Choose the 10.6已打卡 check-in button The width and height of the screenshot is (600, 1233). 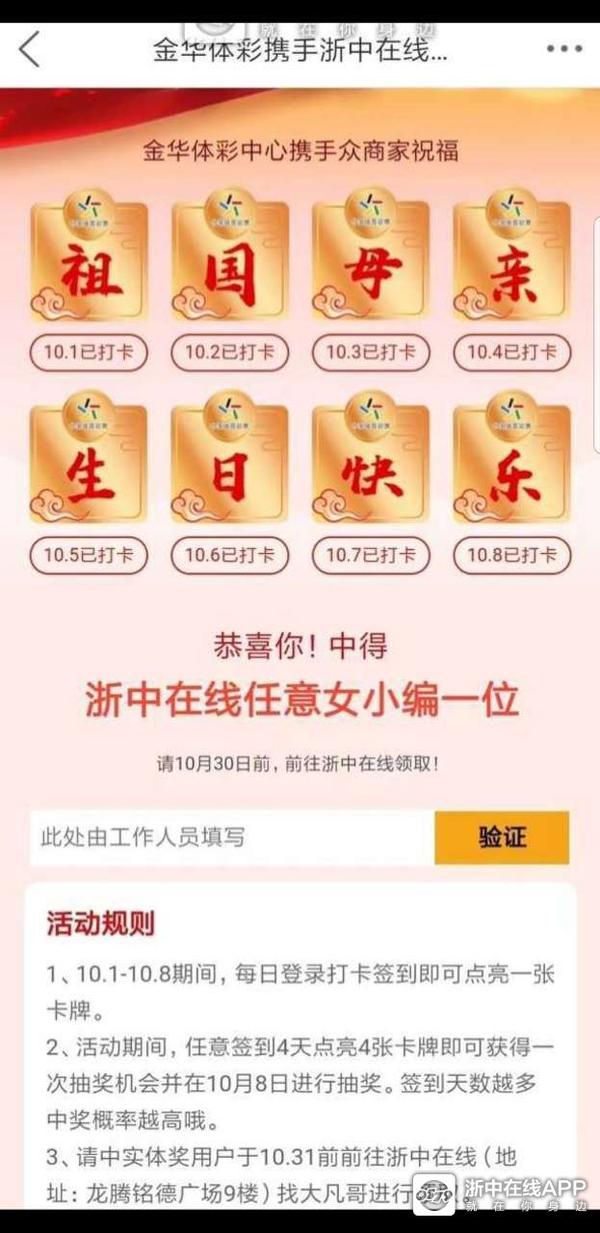click(x=229, y=555)
